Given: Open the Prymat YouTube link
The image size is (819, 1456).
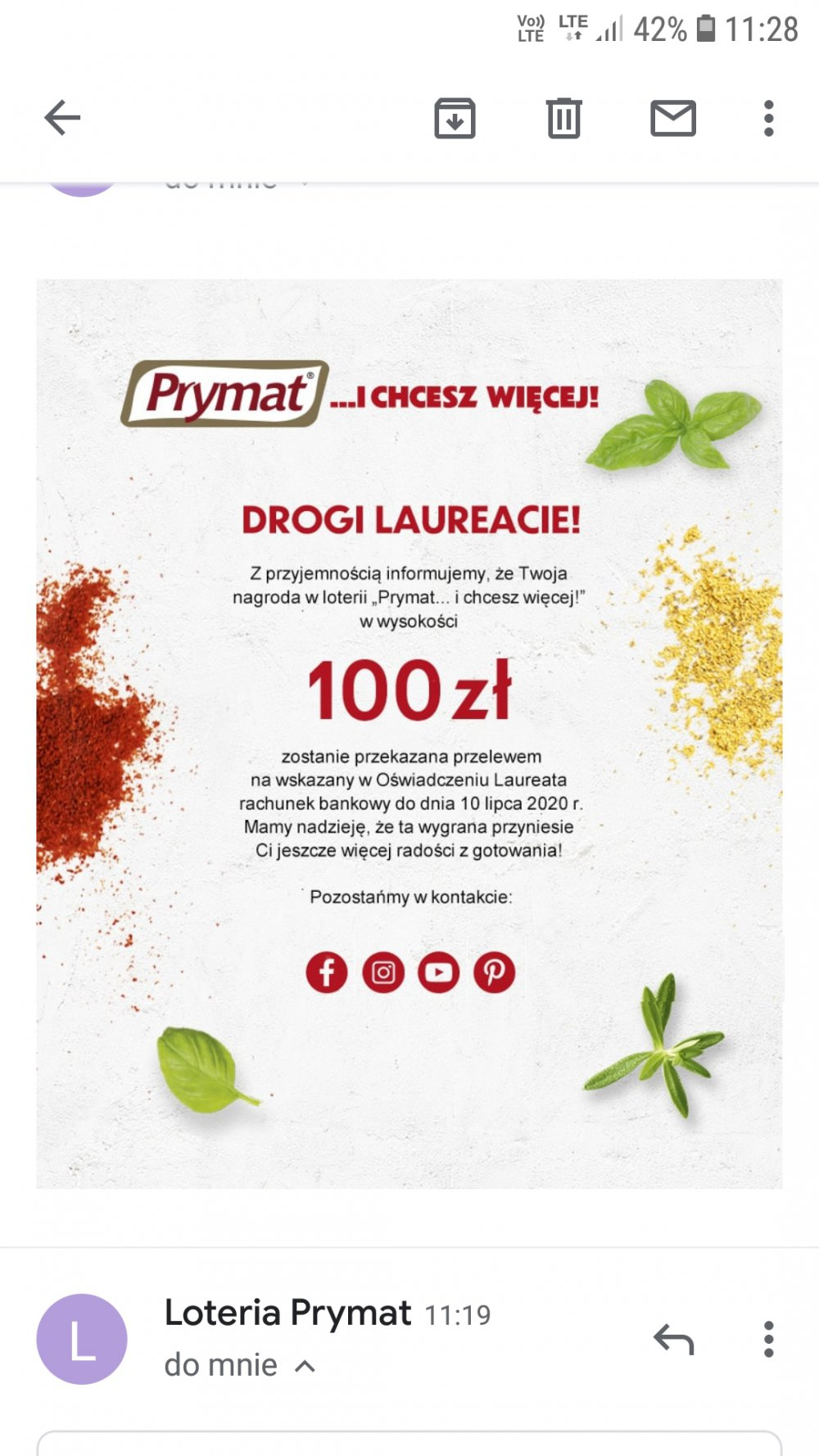Looking at the screenshot, I should point(439,972).
